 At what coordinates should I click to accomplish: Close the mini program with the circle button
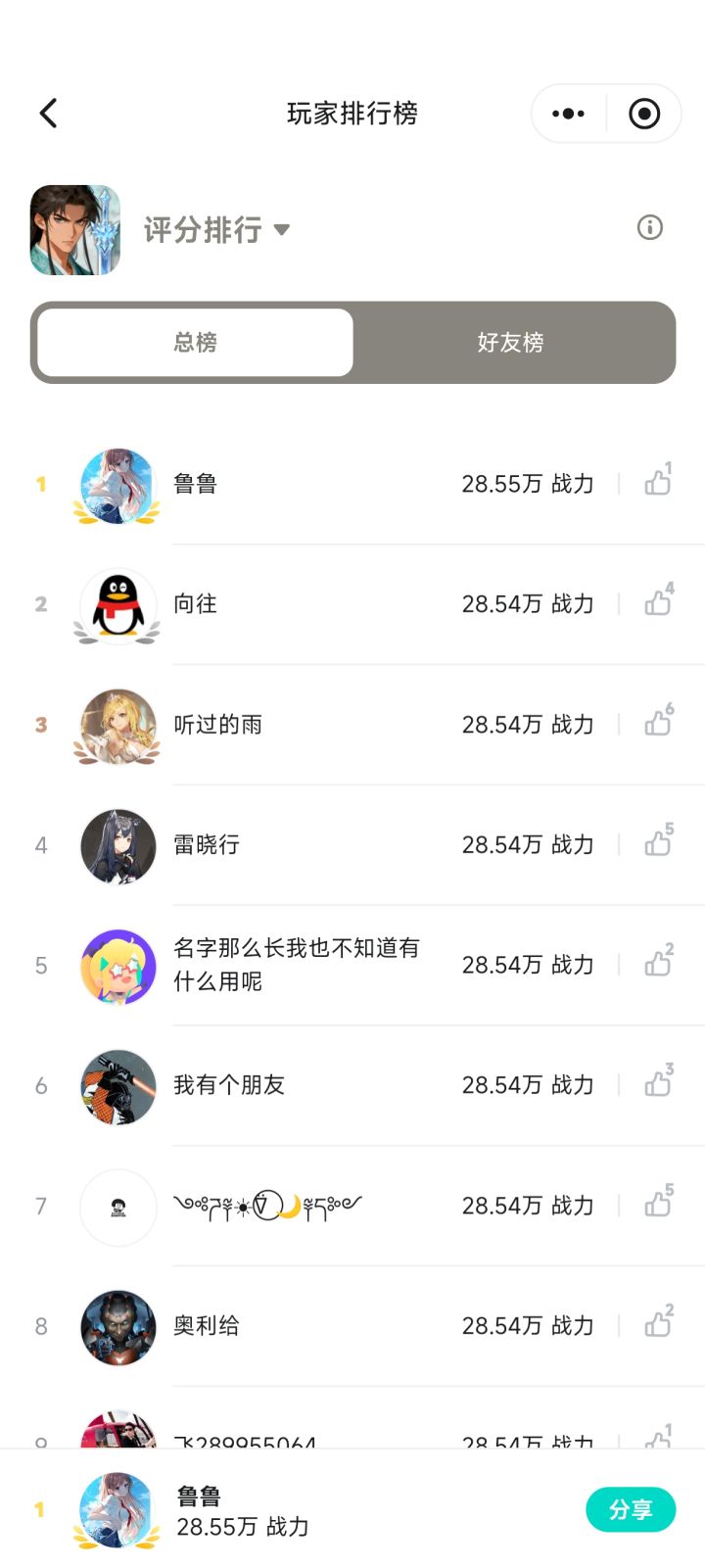click(643, 114)
